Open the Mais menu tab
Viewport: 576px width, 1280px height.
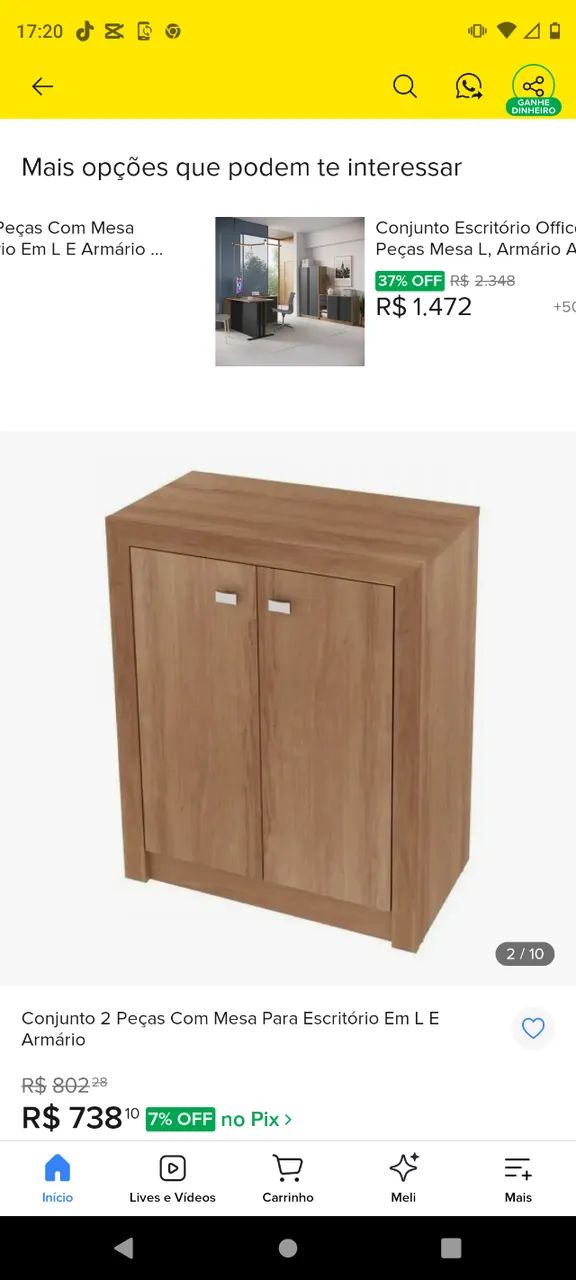(x=518, y=1178)
